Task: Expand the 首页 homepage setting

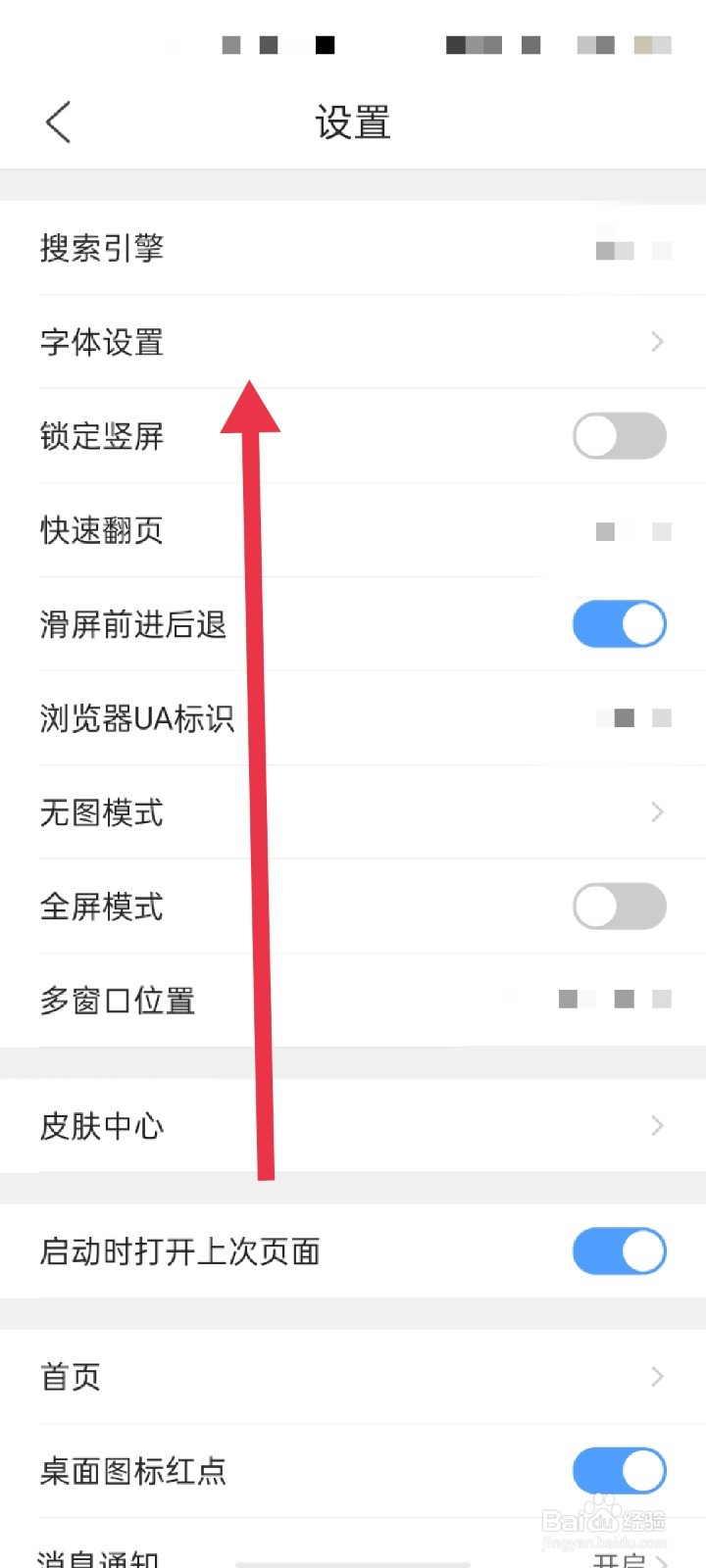Action: [x=655, y=1377]
